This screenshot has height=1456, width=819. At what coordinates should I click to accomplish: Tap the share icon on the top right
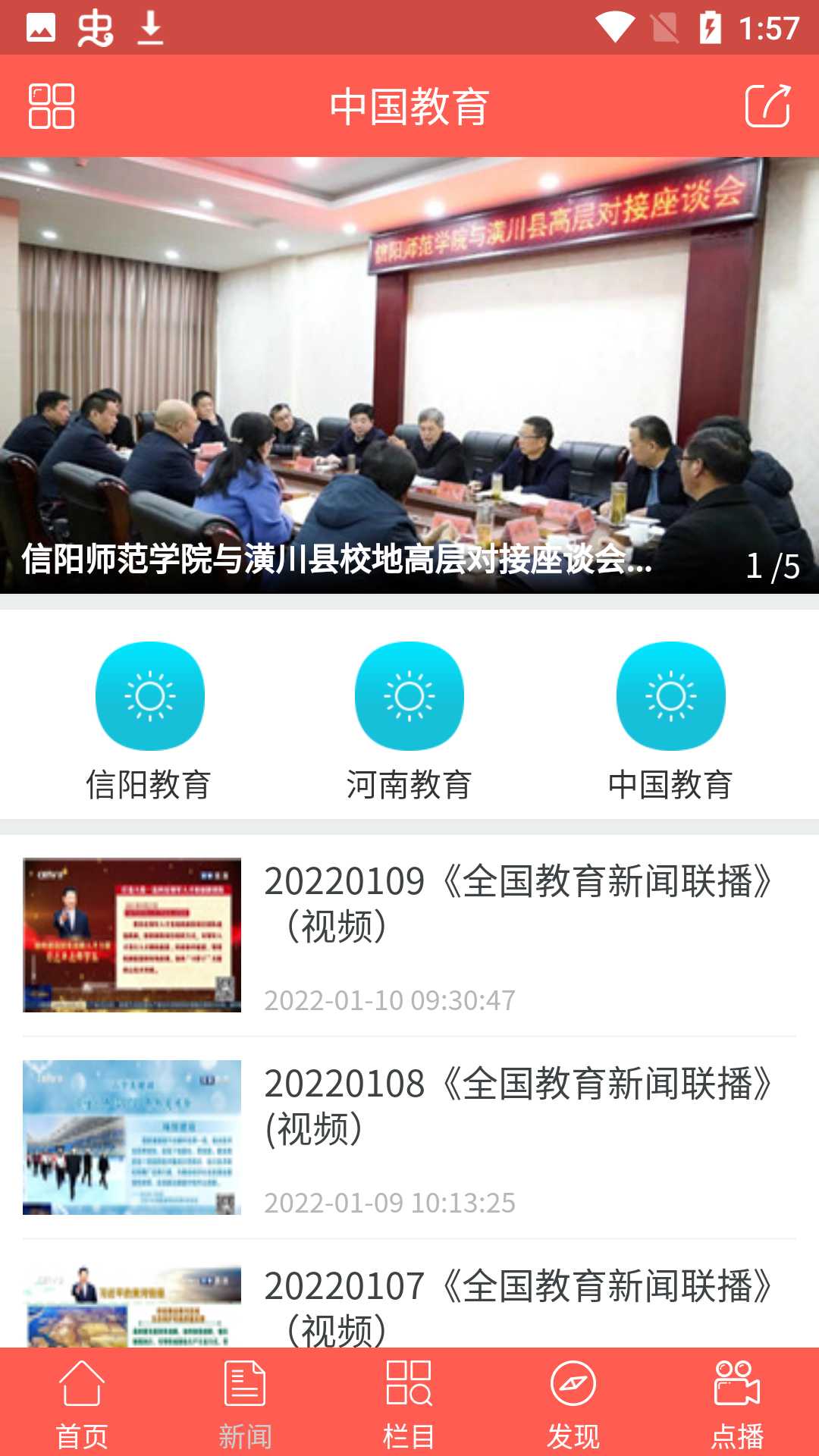pyautogui.click(x=769, y=106)
